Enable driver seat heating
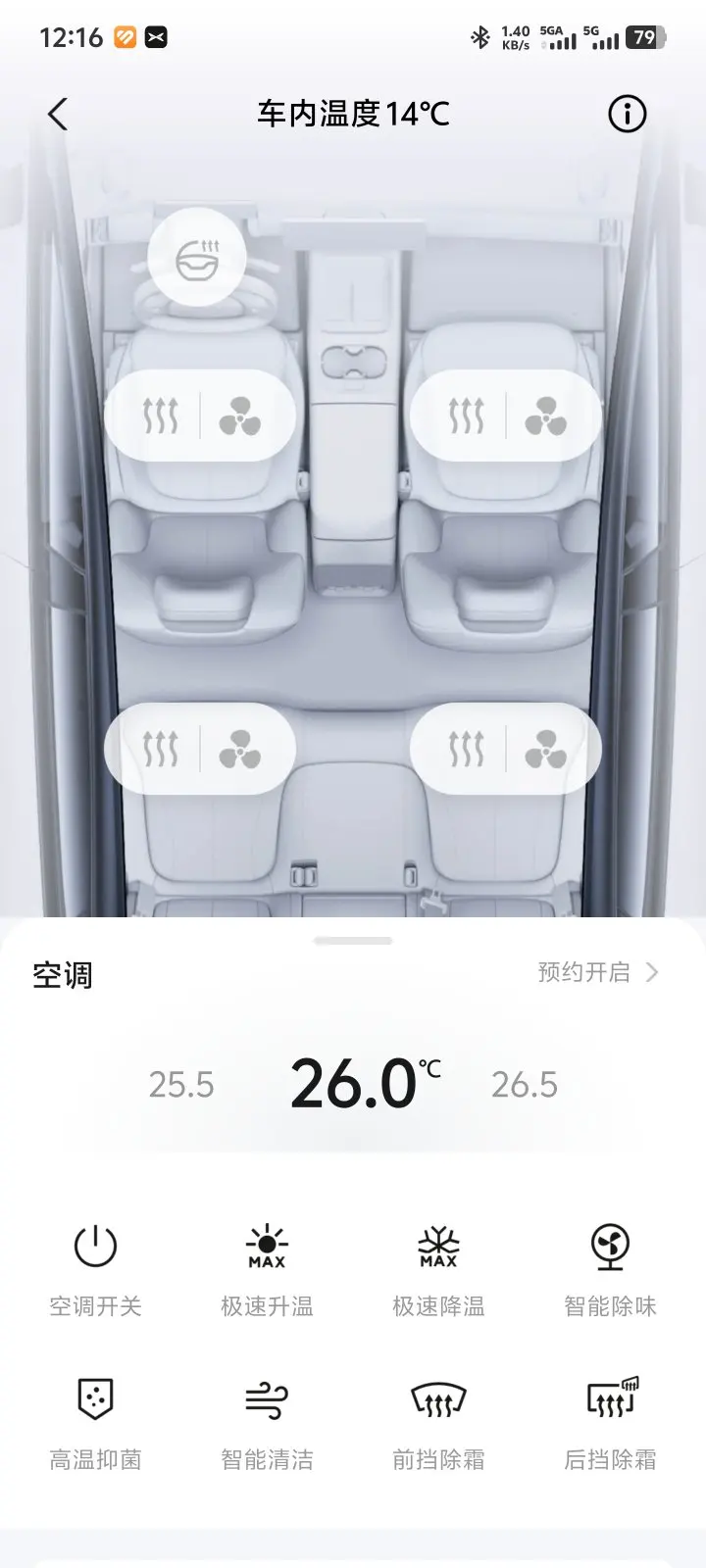706x1568 pixels. tap(160, 416)
